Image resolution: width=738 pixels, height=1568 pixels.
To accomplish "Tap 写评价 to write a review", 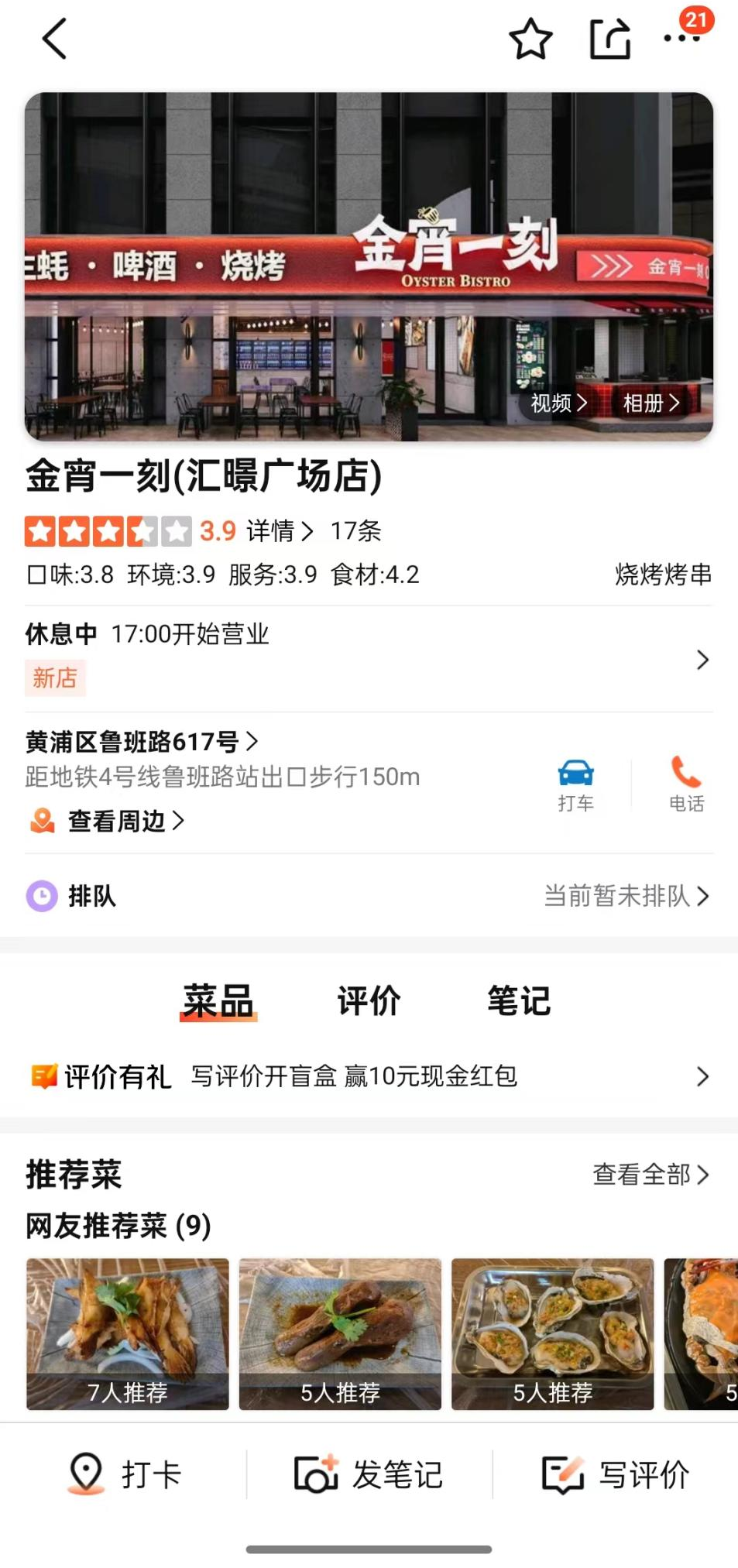I will tap(616, 1474).
